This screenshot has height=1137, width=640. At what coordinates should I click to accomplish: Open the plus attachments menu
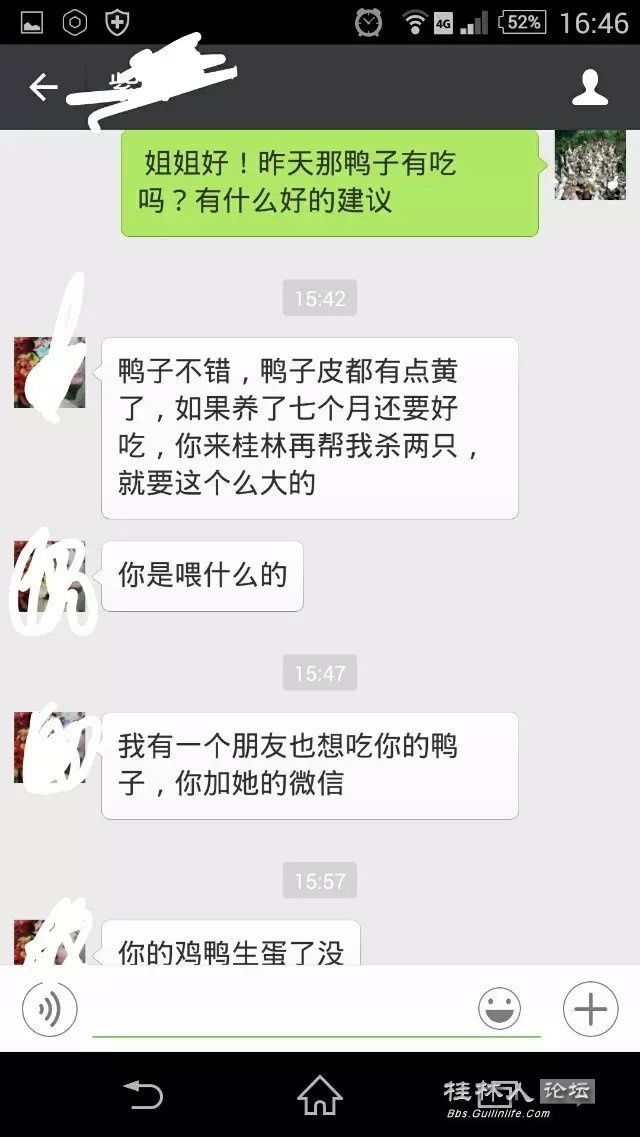click(x=590, y=1010)
